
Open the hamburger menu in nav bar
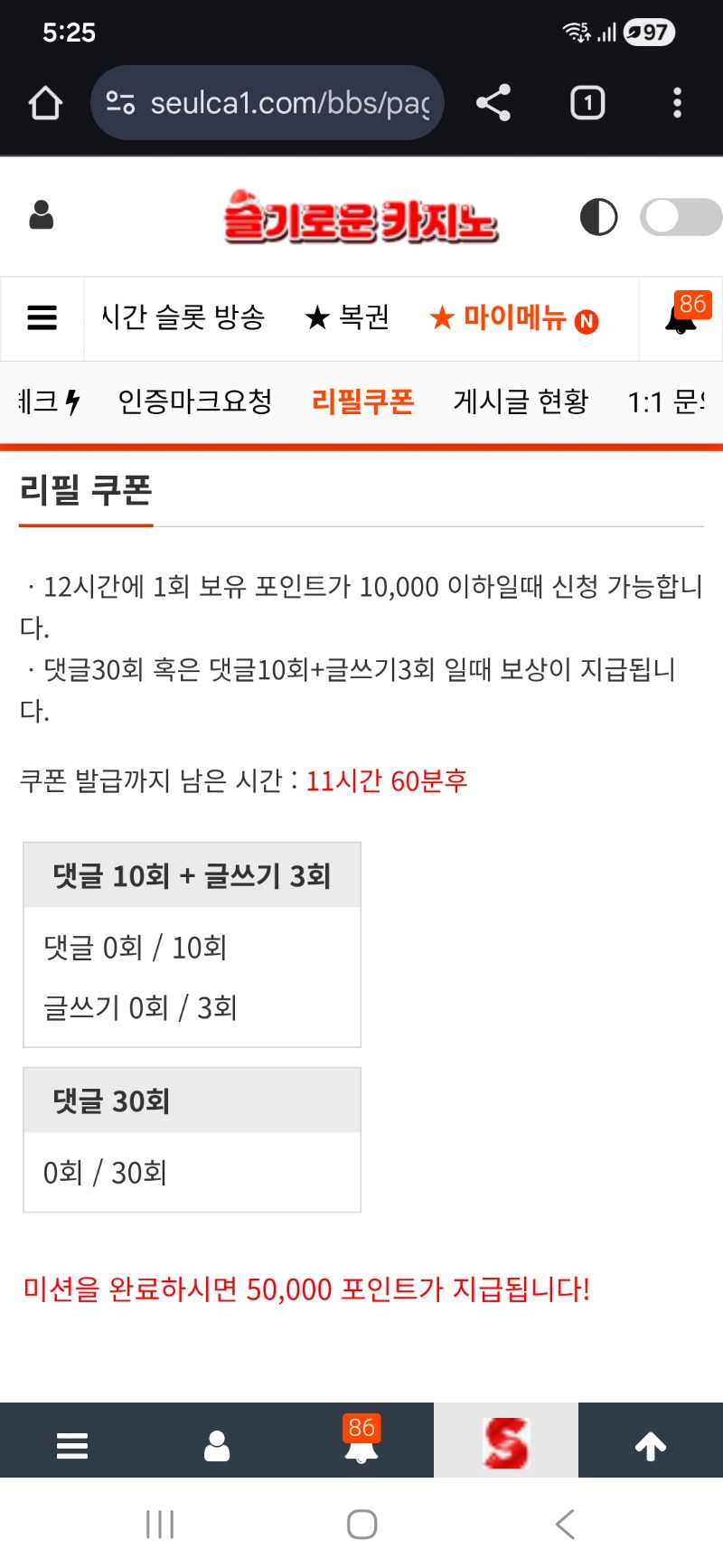pyautogui.click(x=42, y=318)
